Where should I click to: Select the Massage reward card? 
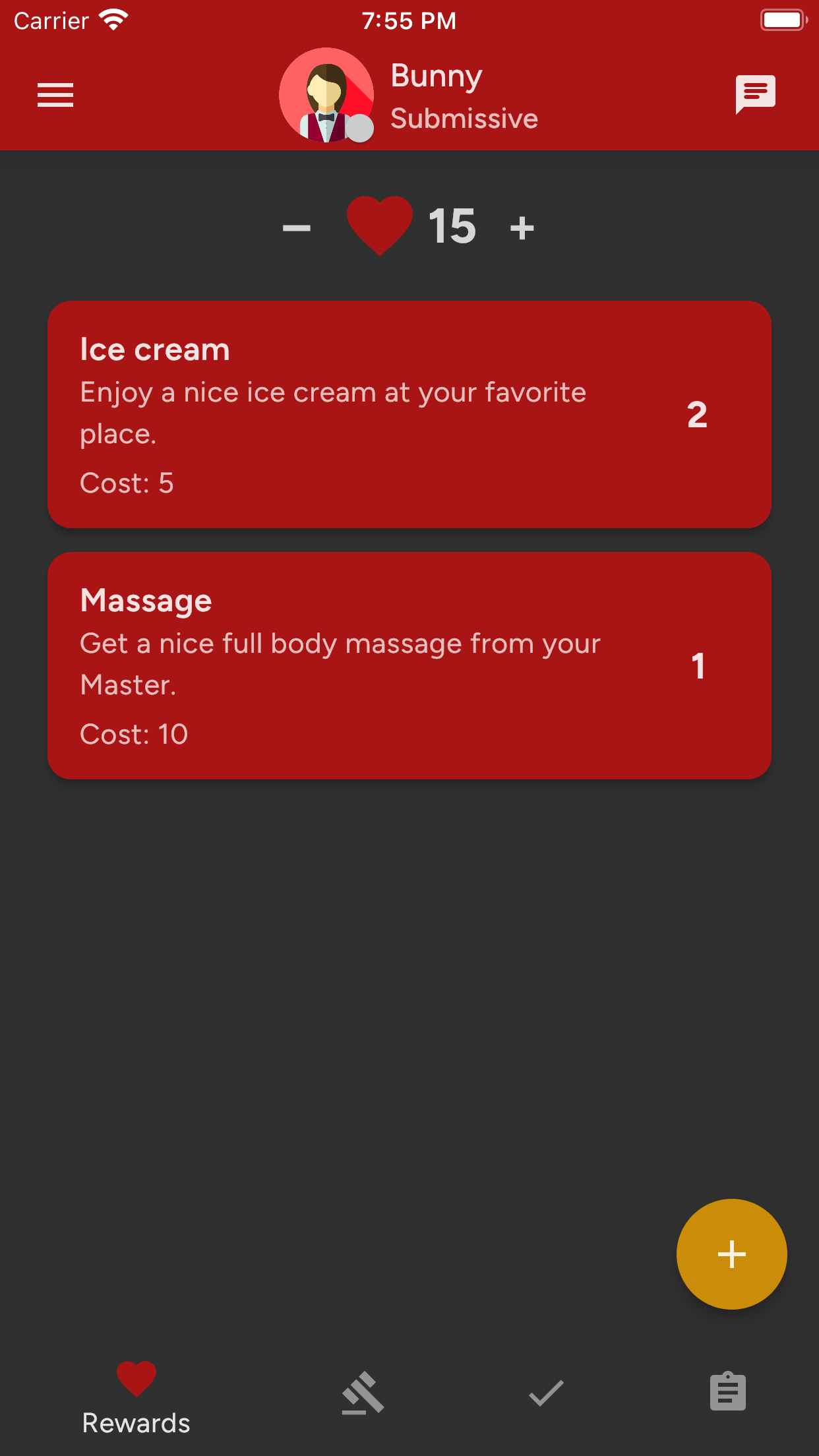pyautogui.click(x=409, y=665)
